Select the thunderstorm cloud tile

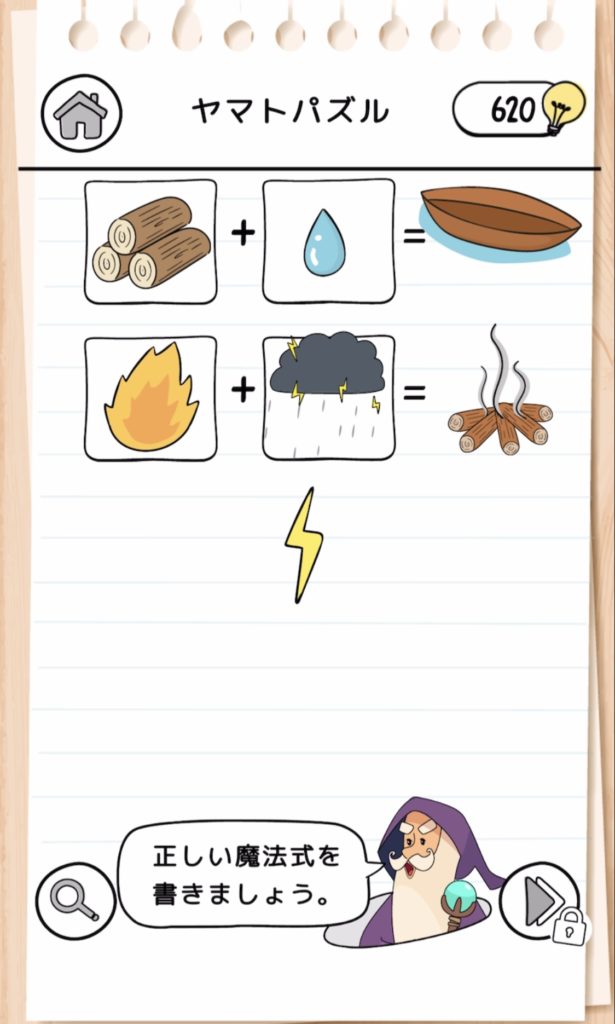click(328, 396)
